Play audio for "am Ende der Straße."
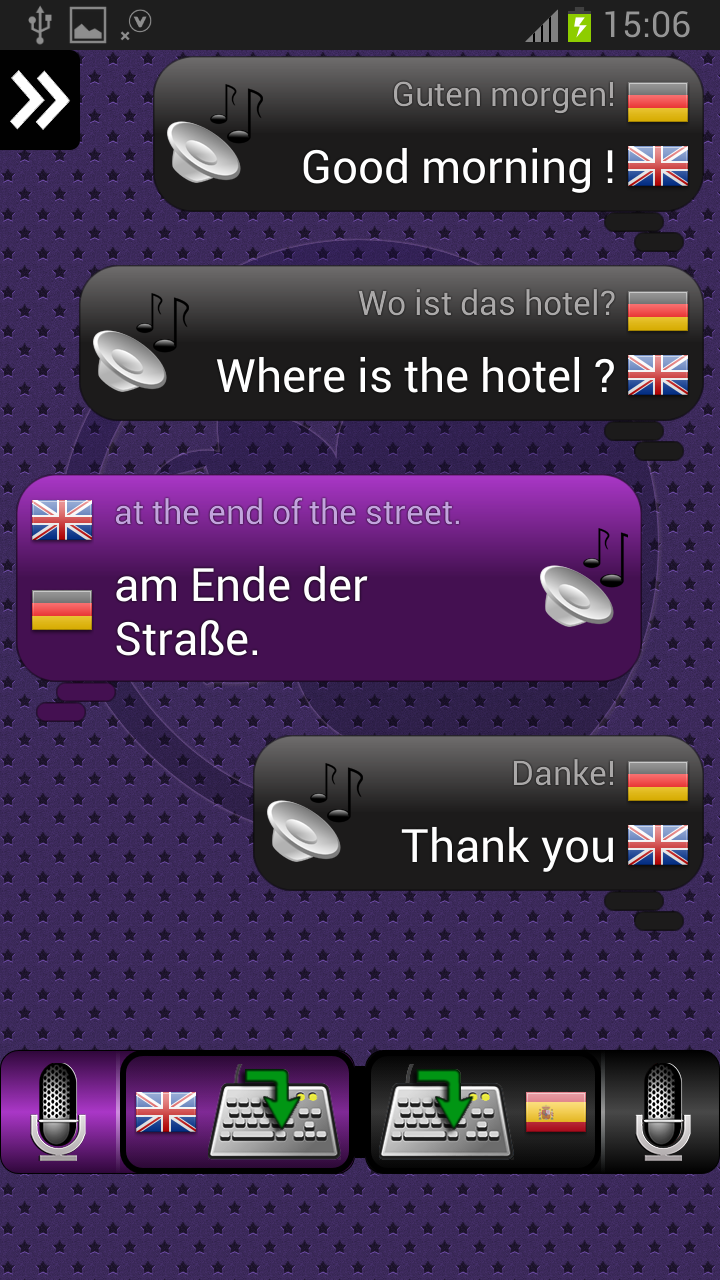Image resolution: width=720 pixels, height=1280 pixels. click(584, 582)
